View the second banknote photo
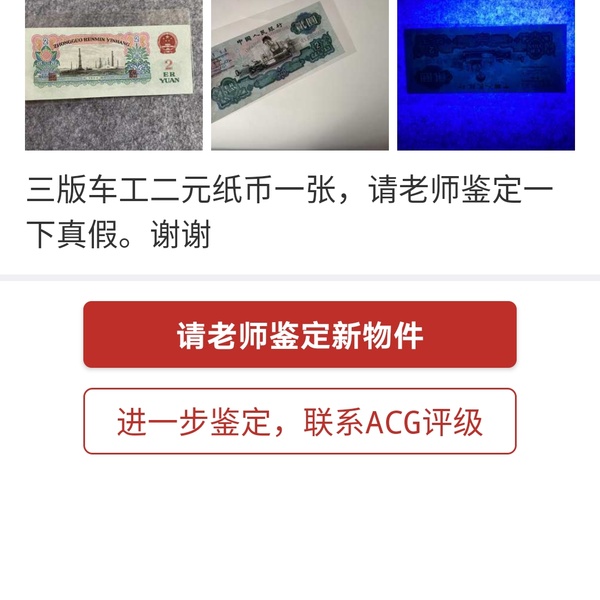The image size is (600, 600). coord(299,74)
